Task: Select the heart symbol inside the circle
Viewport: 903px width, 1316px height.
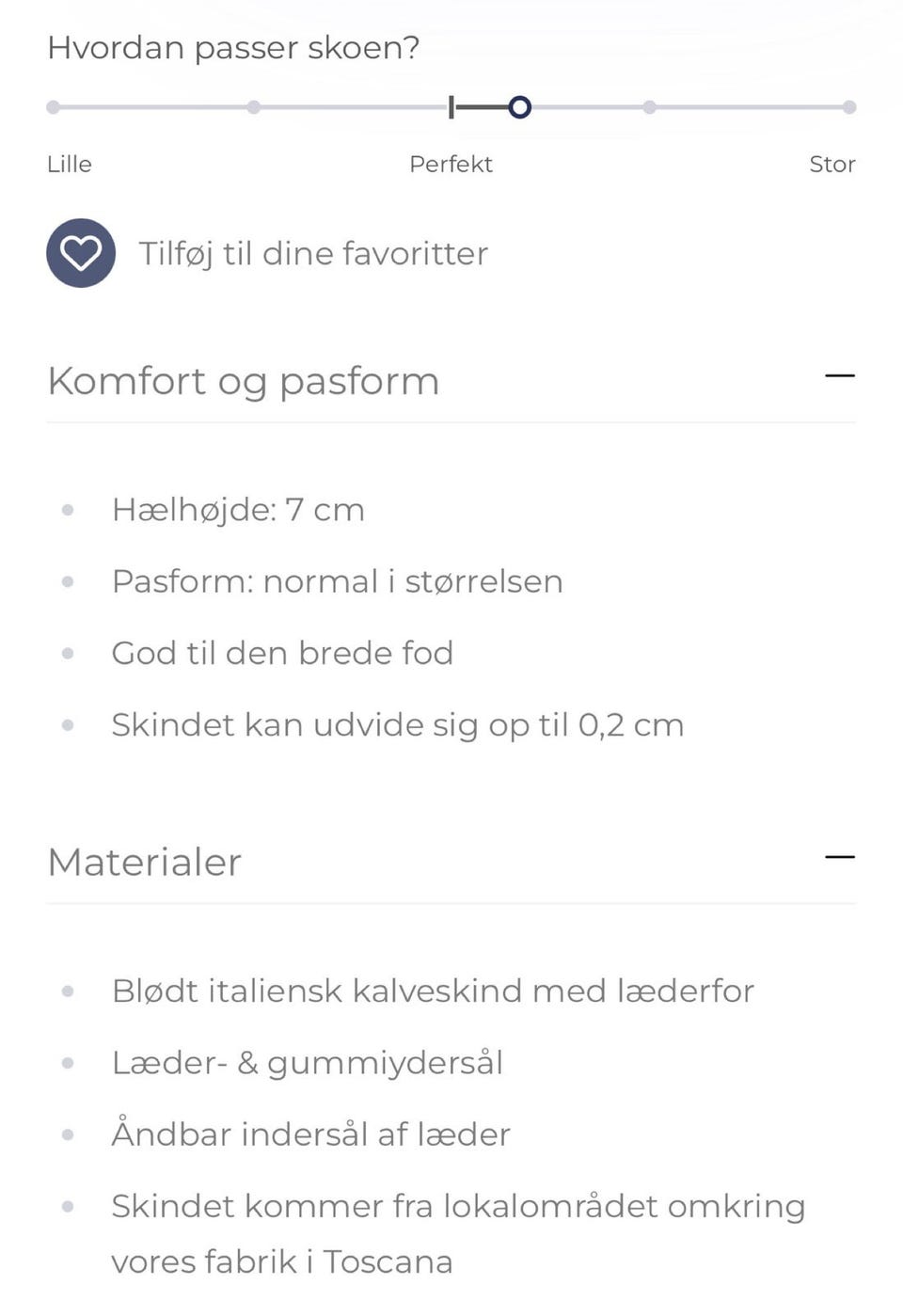Action: 80,252
